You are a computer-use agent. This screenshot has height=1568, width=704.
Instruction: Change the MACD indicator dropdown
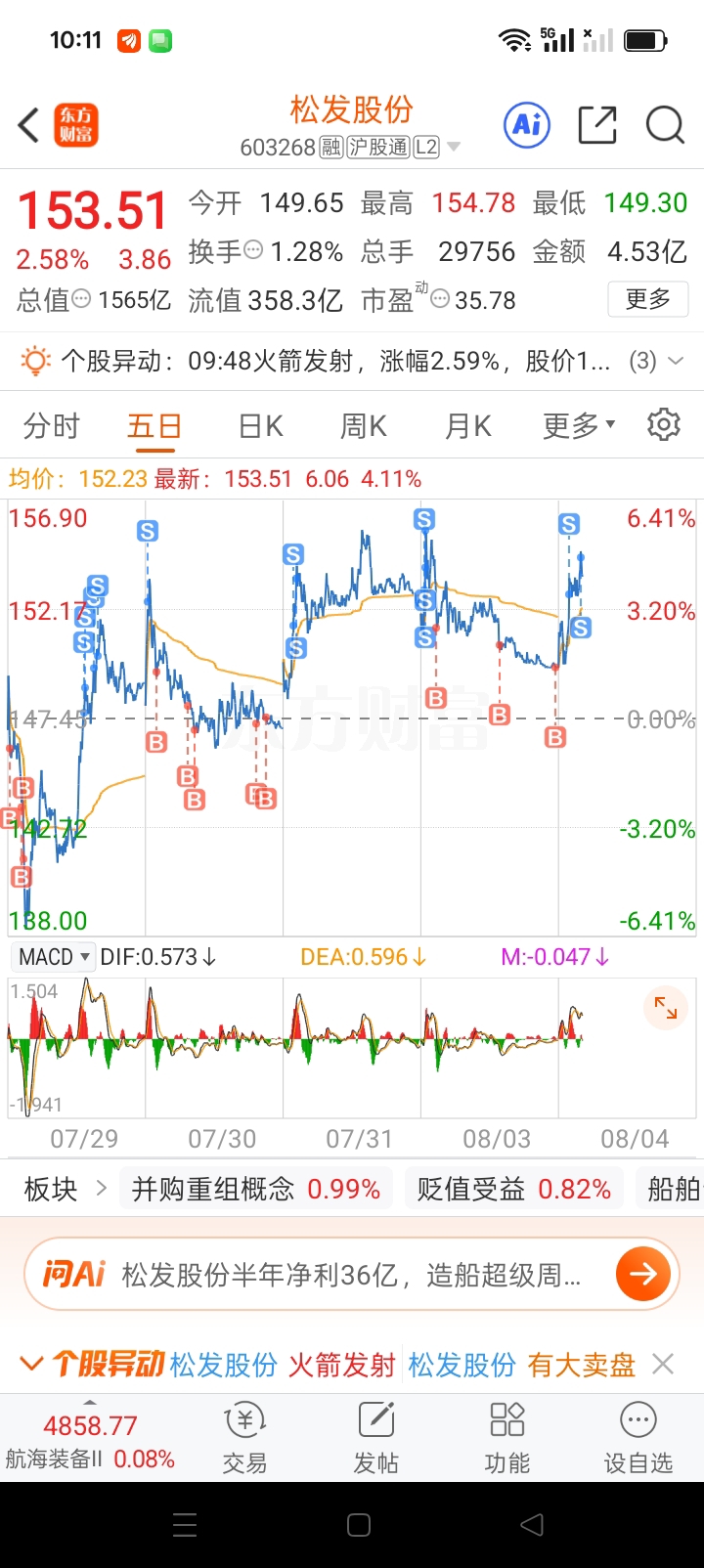click(54, 957)
